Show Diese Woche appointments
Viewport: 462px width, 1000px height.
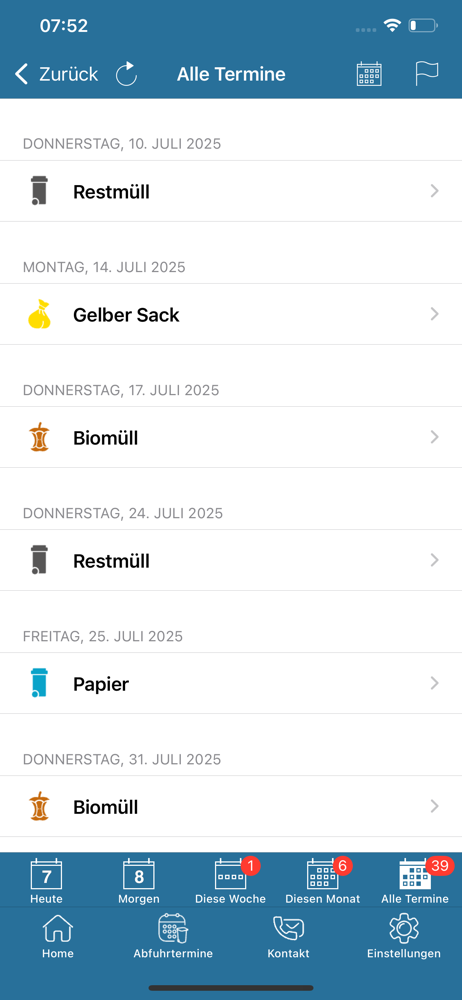230,881
